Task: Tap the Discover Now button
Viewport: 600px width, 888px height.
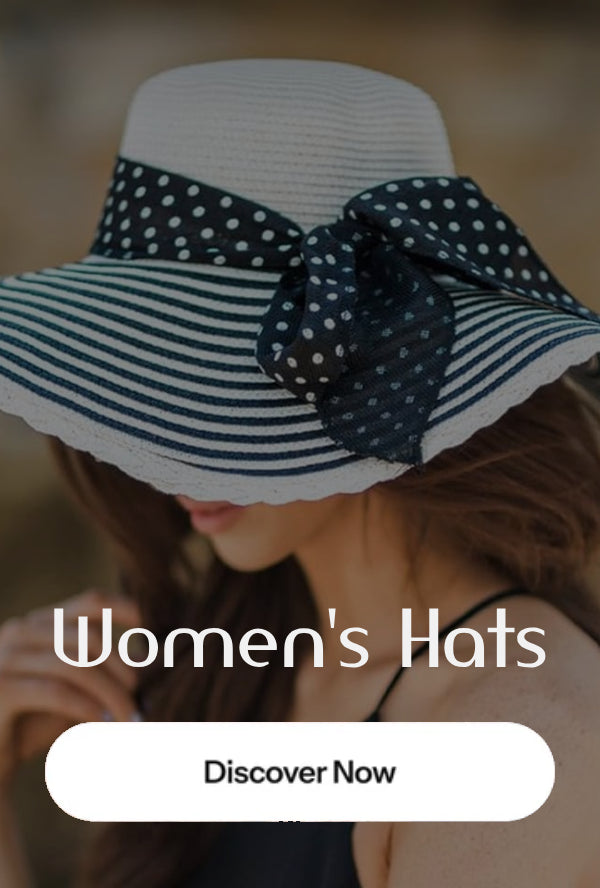Action: pos(300,772)
